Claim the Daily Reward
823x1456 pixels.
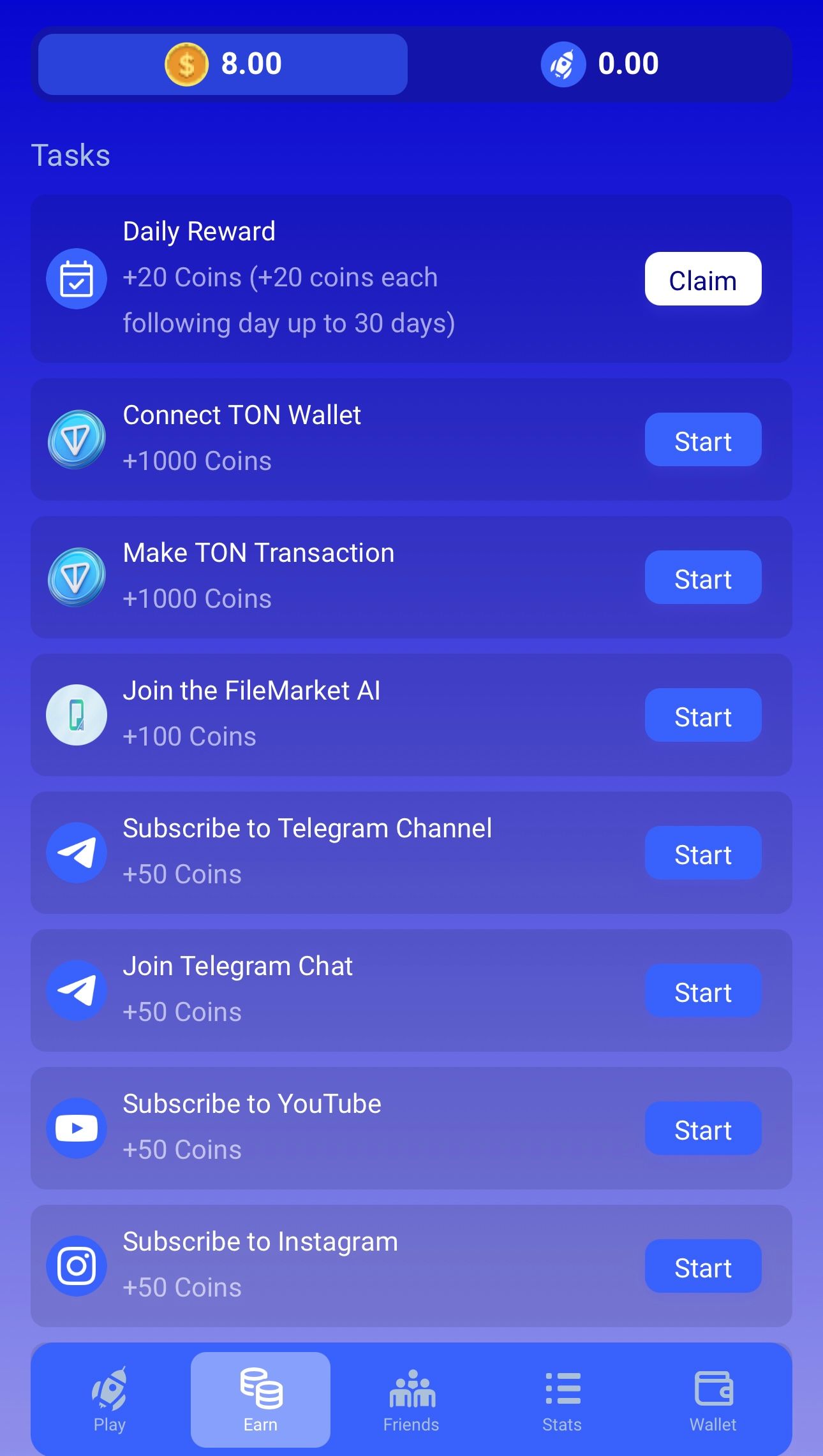coord(702,279)
